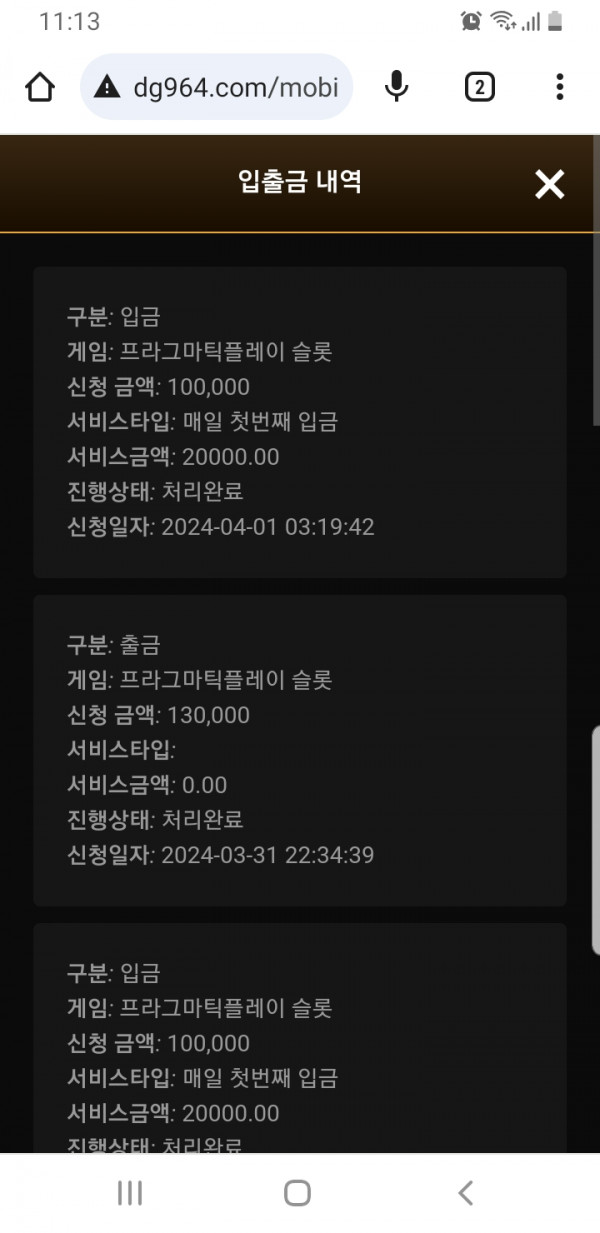The image size is (600, 1233).
Task: Tap the system back button
Action: tap(465, 1192)
